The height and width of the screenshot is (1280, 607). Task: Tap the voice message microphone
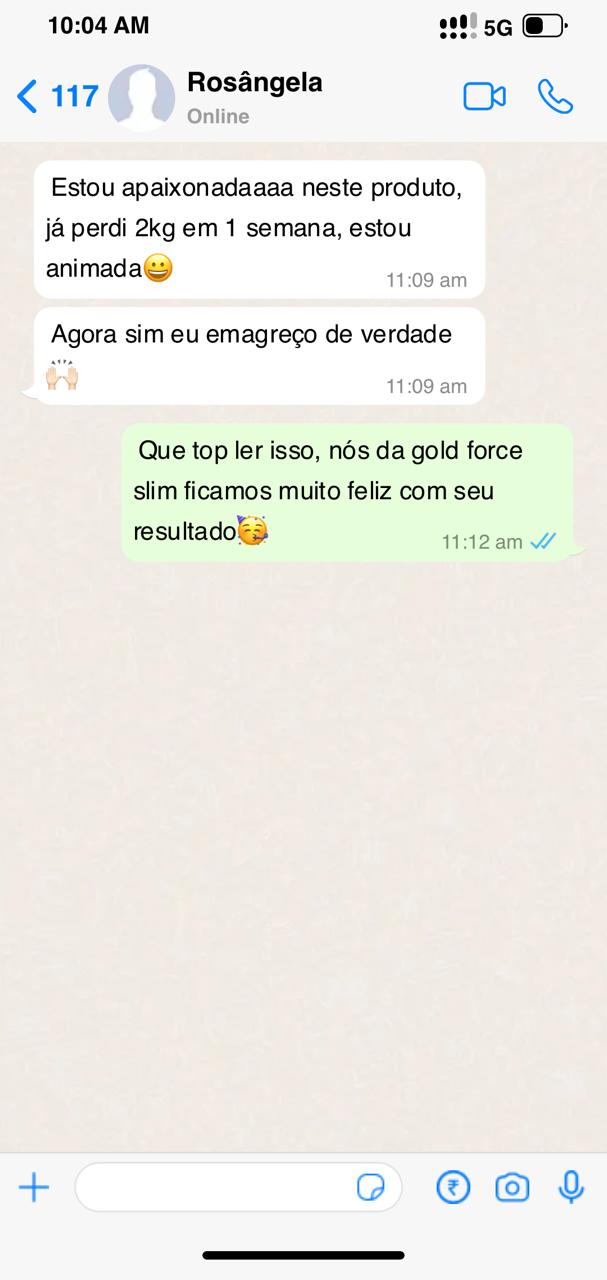coord(571,1187)
